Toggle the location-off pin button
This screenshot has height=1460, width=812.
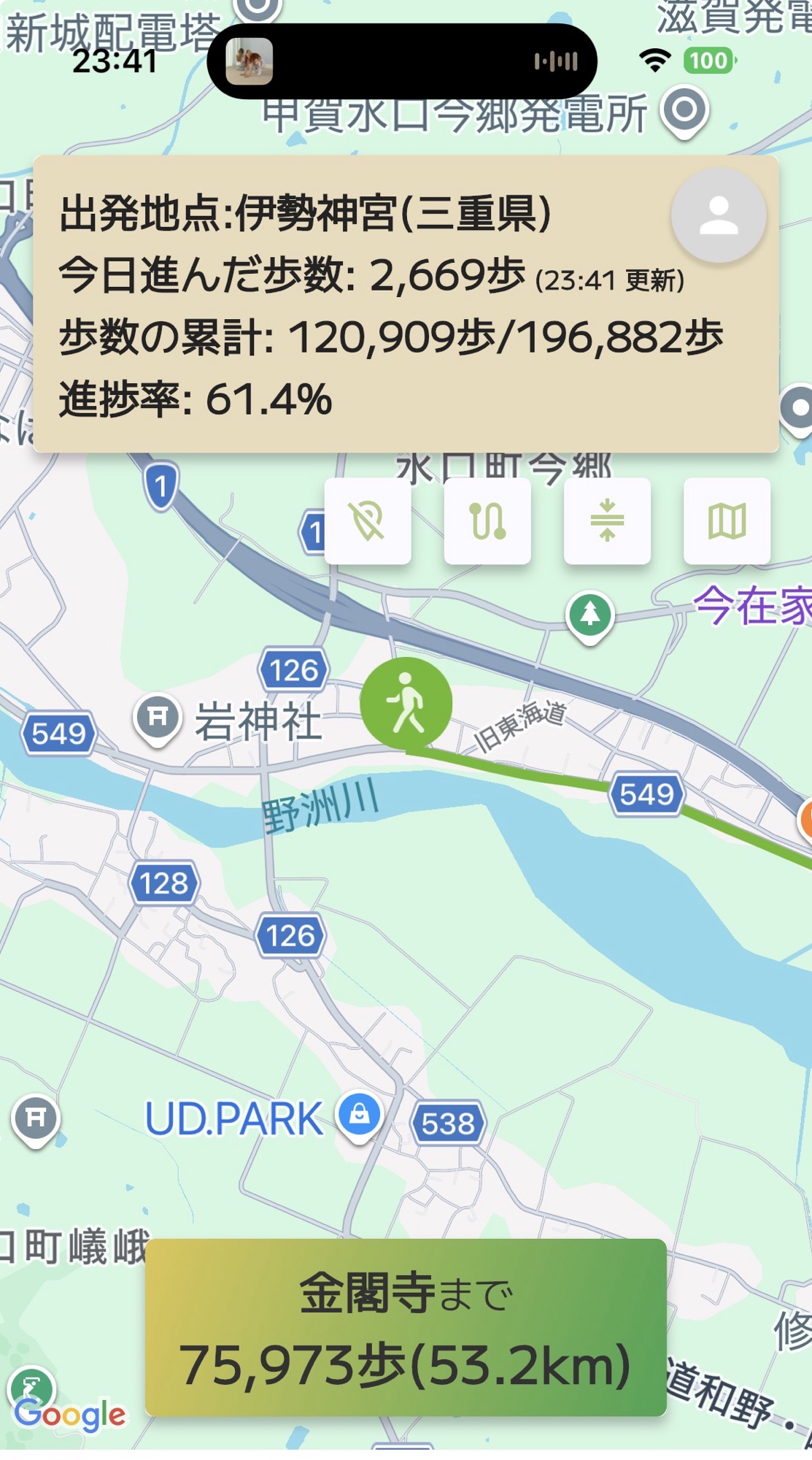pyautogui.click(x=368, y=521)
